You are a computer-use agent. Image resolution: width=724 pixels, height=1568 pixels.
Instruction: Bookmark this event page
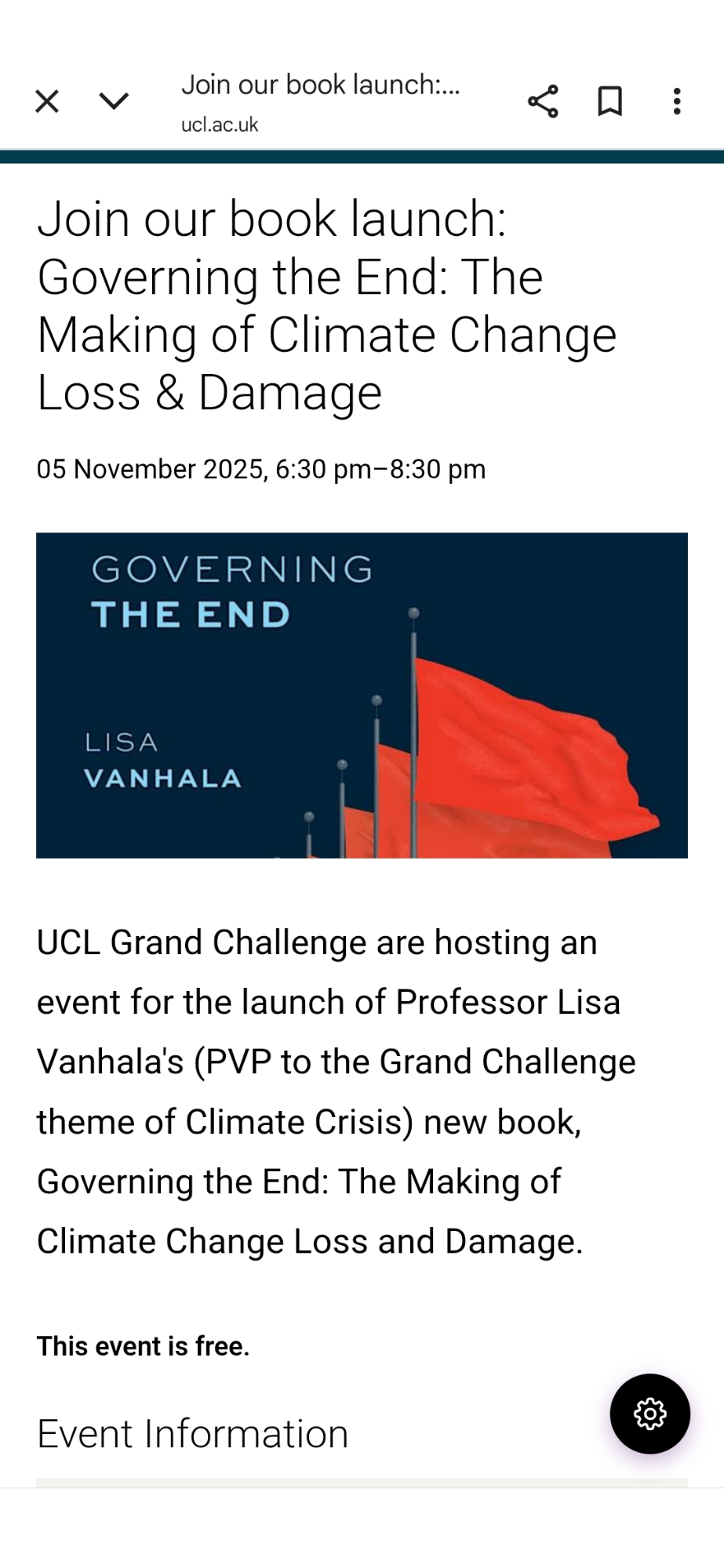pos(609,101)
